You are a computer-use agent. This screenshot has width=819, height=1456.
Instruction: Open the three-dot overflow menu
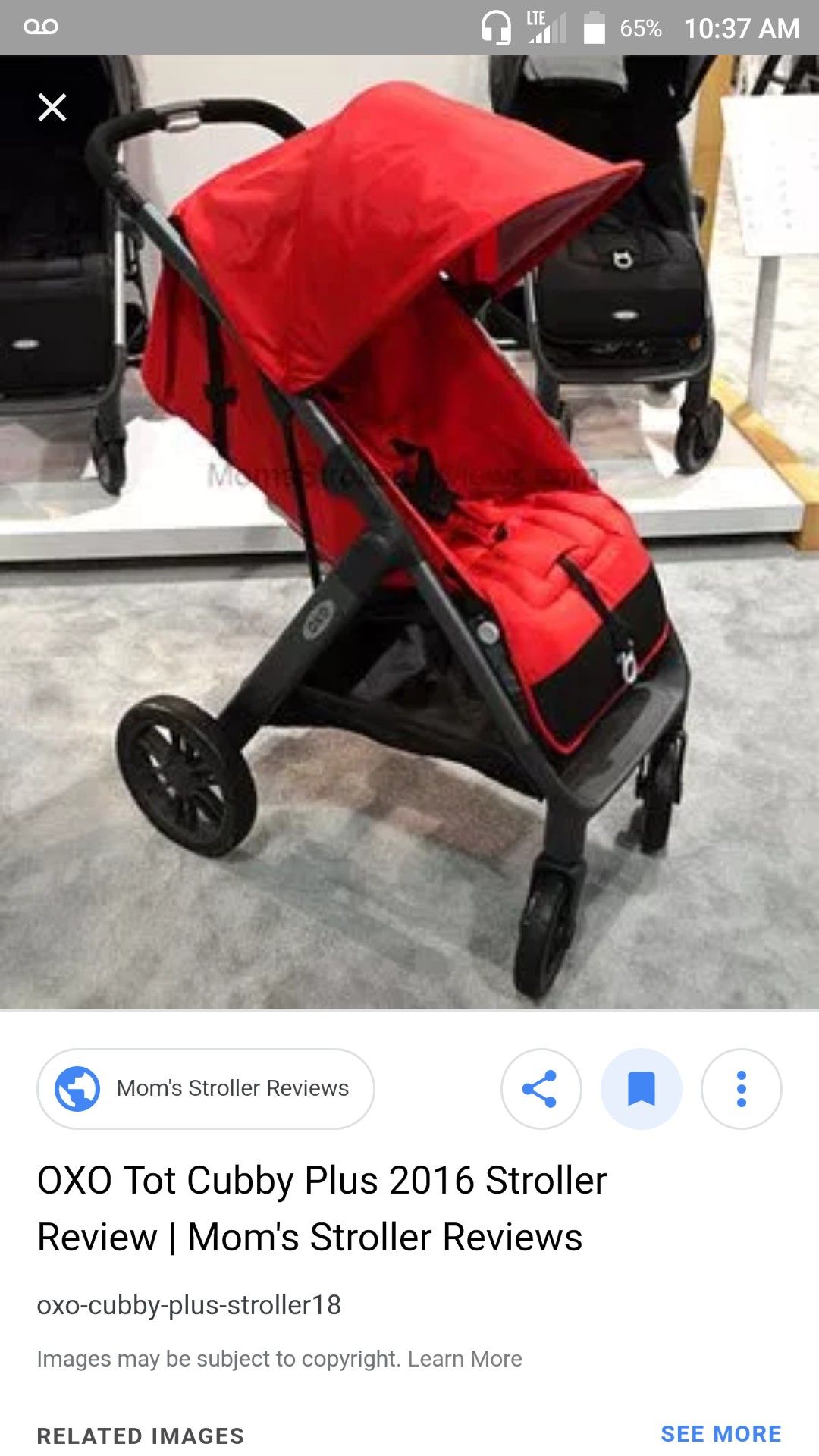click(742, 1089)
